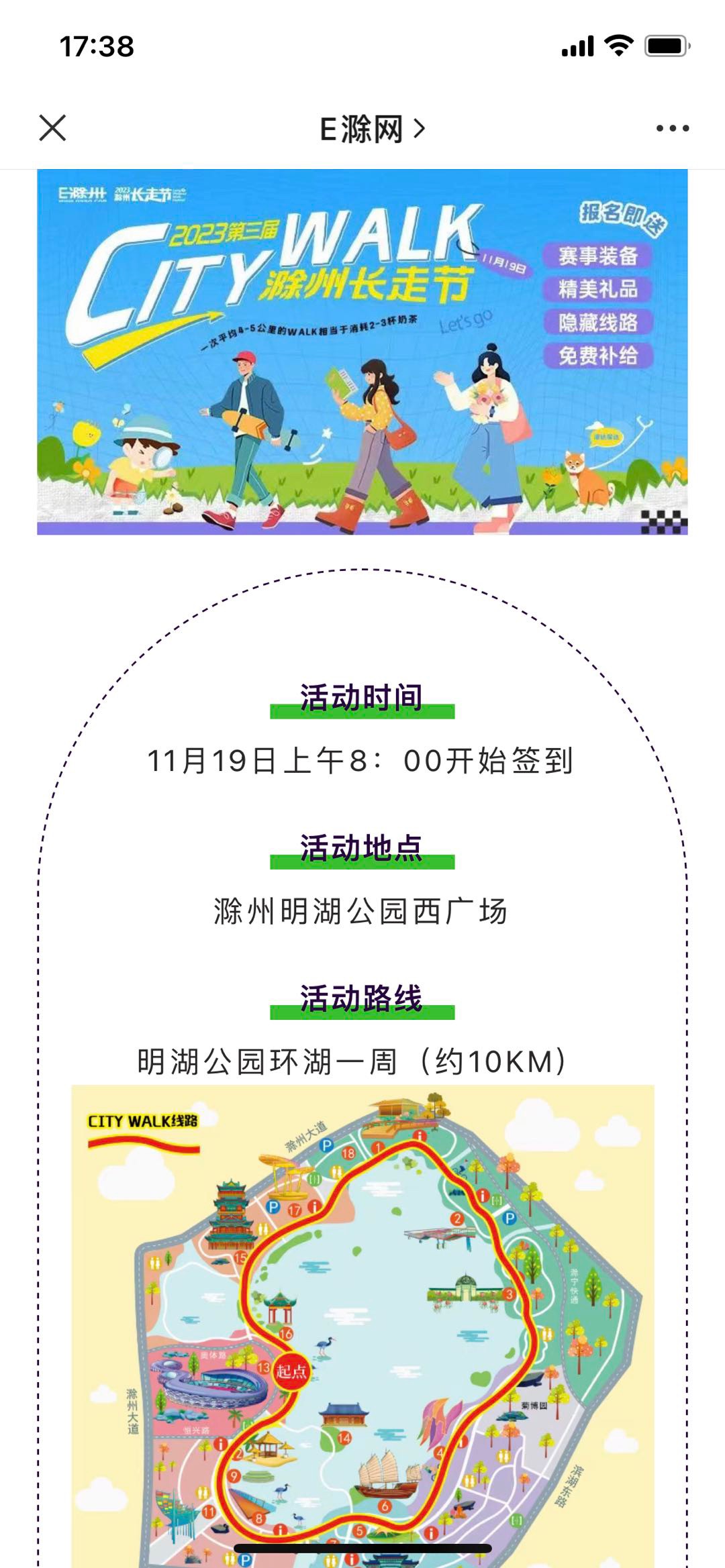This screenshot has height=1568, width=725.
Task: Close the article page
Action: pyautogui.click(x=52, y=127)
